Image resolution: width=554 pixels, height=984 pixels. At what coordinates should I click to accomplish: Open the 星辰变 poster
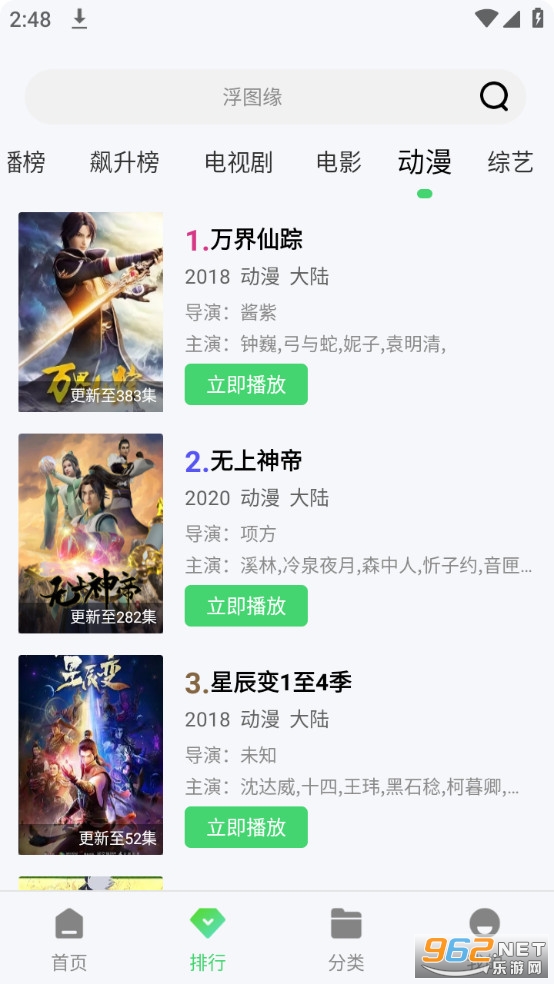click(90, 755)
